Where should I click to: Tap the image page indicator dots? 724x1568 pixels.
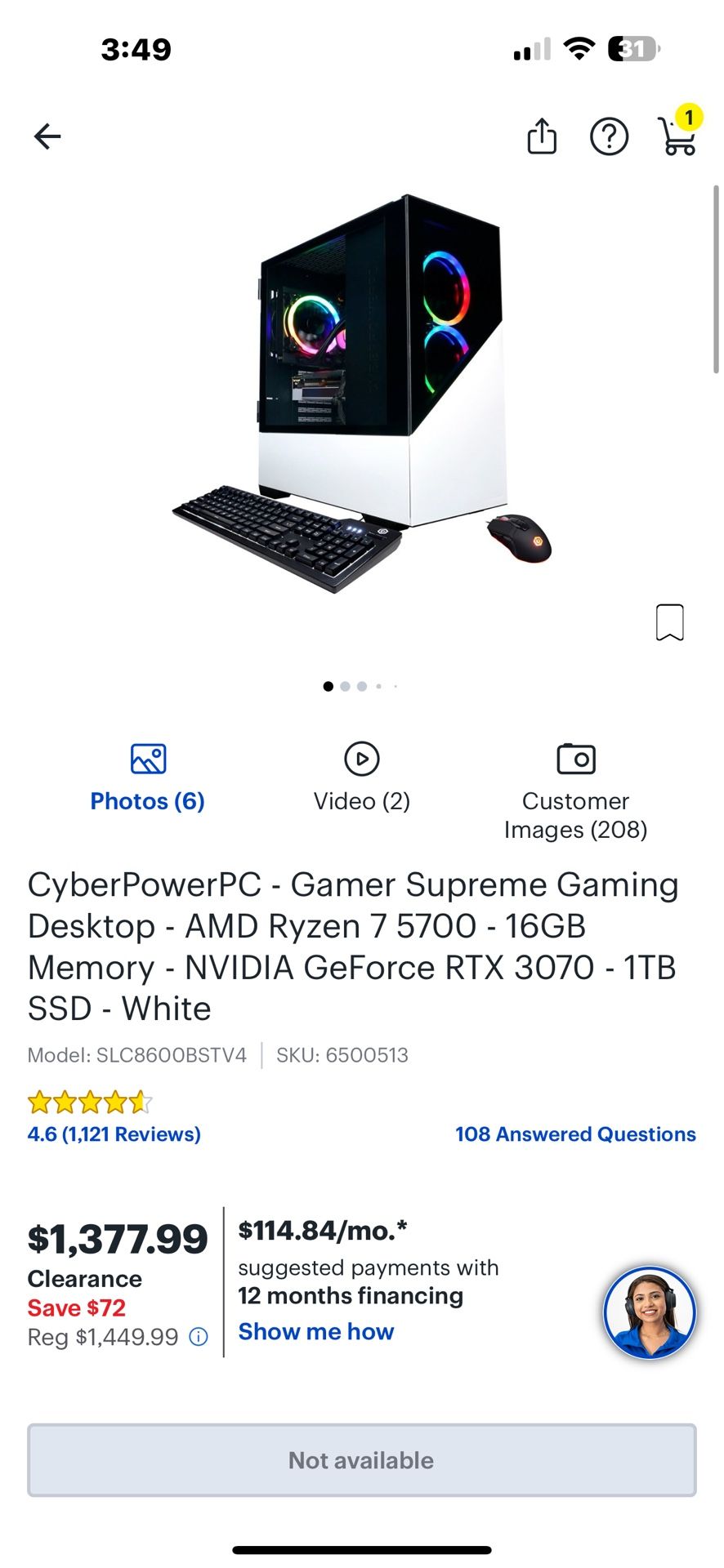pyautogui.click(x=360, y=686)
